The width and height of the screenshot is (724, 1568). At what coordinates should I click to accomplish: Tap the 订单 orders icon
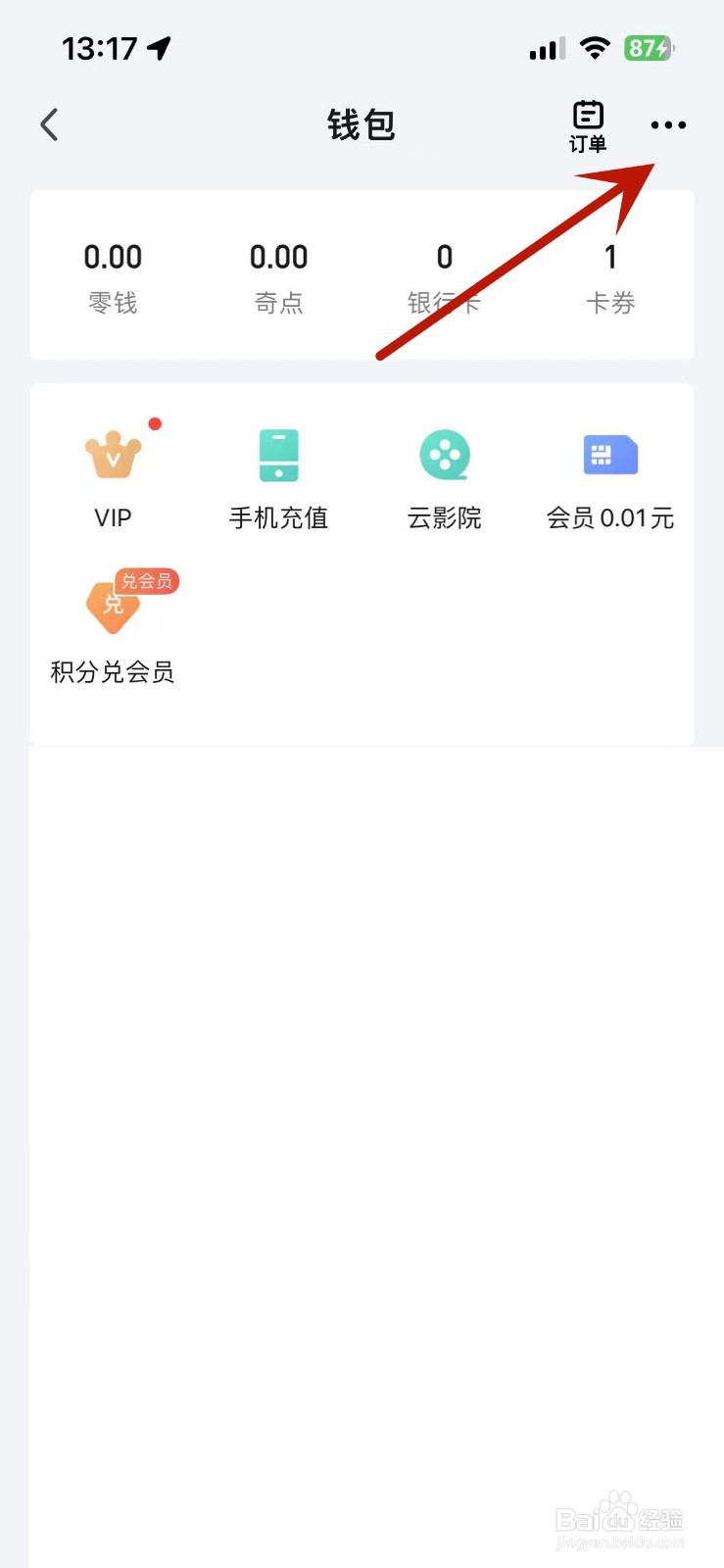[x=587, y=124]
